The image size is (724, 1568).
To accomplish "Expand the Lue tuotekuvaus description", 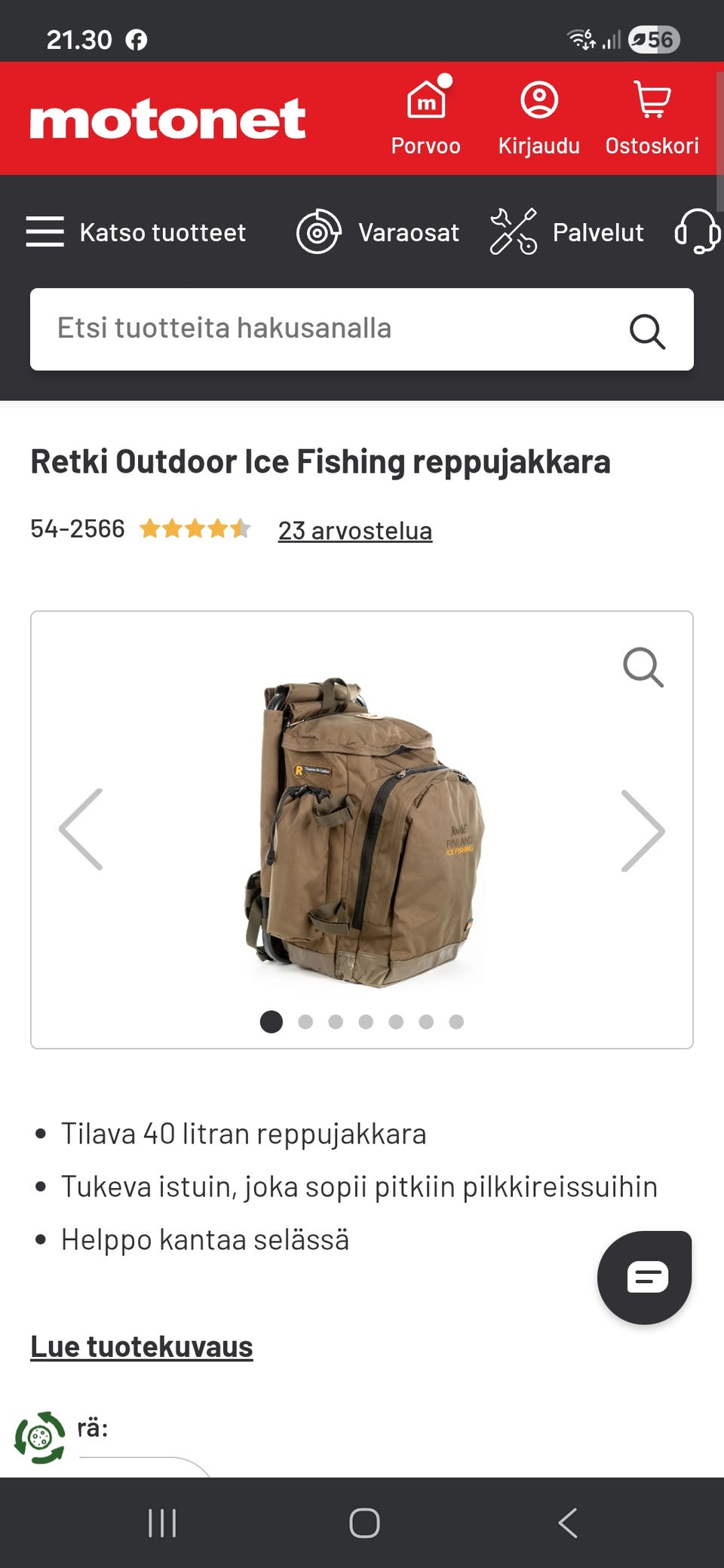I will coord(141,1346).
